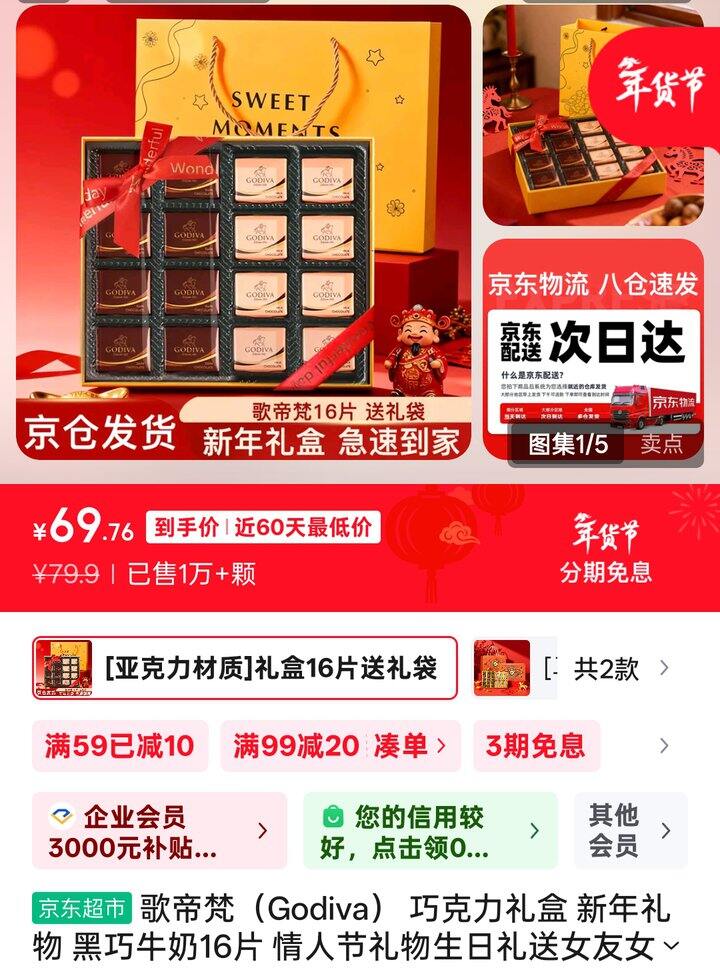Expand the promotions row with the chevron
This screenshot has width=720, height=980.
pos(664,746)
